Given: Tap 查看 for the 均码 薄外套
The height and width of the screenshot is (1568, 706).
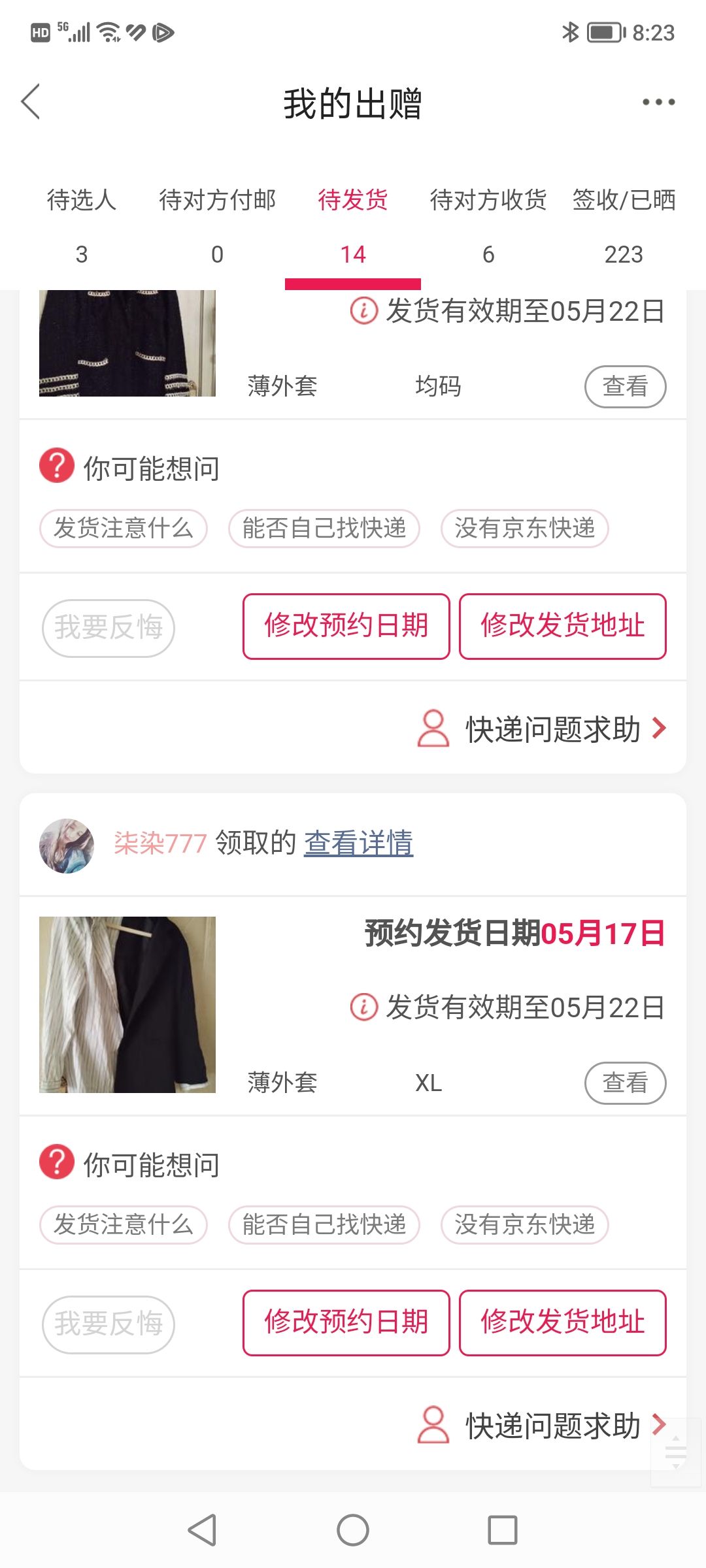Looking at the screenshot, I should [x=625, y=387].
